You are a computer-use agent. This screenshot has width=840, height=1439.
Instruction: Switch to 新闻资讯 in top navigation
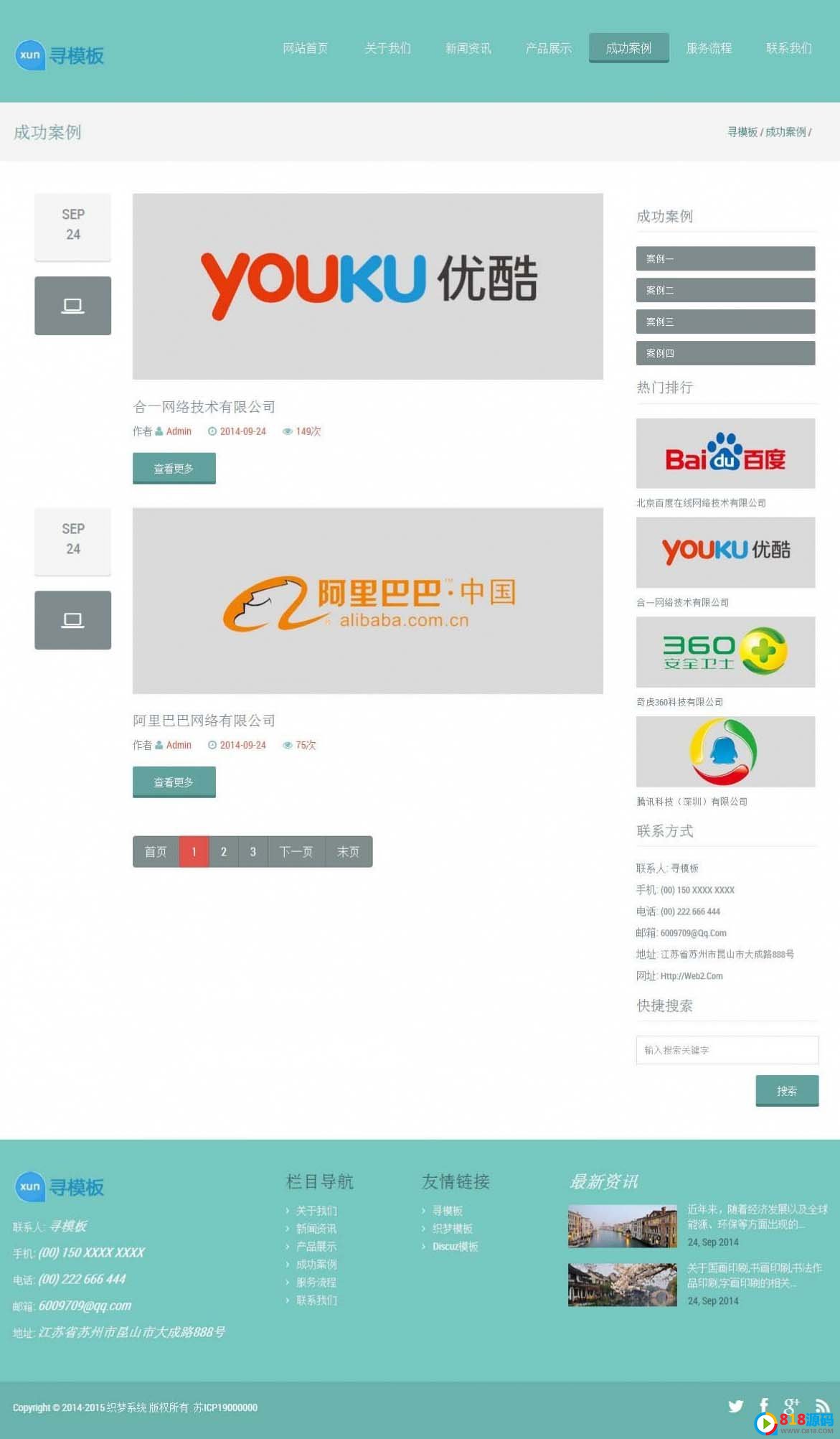[468, 48]
